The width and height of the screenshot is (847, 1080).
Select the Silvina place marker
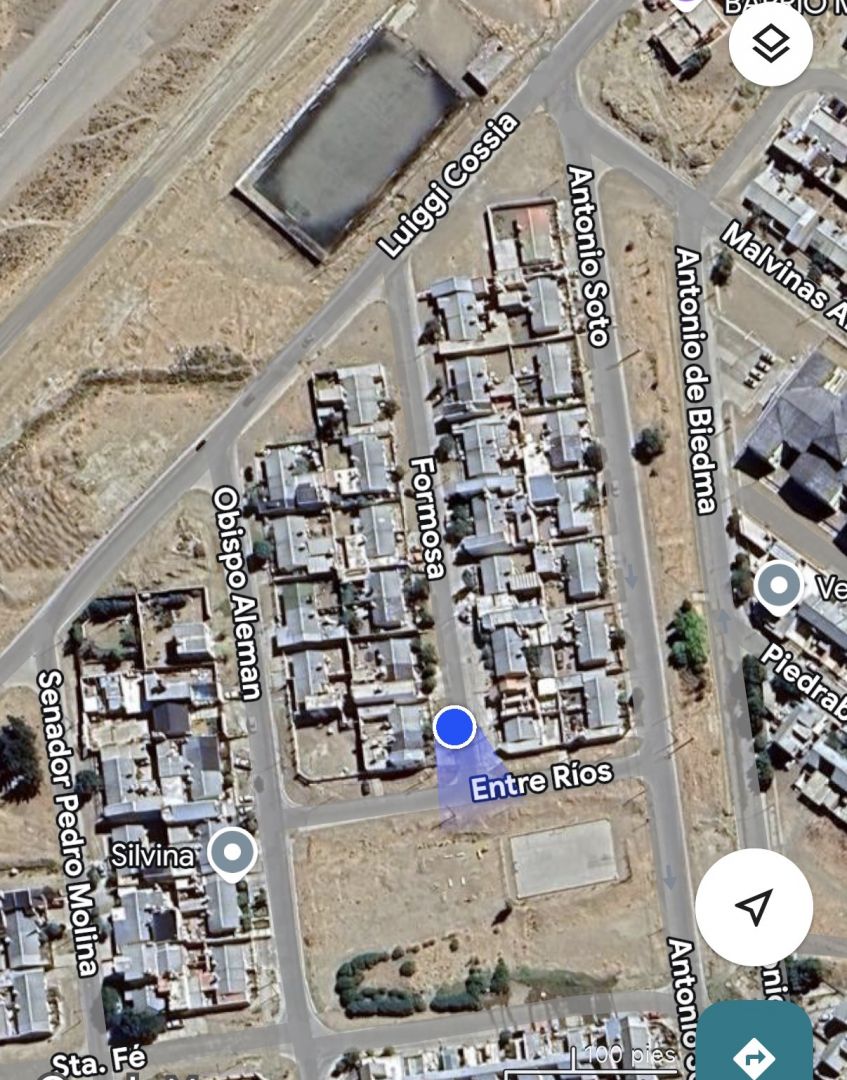(x=232, y=853)
